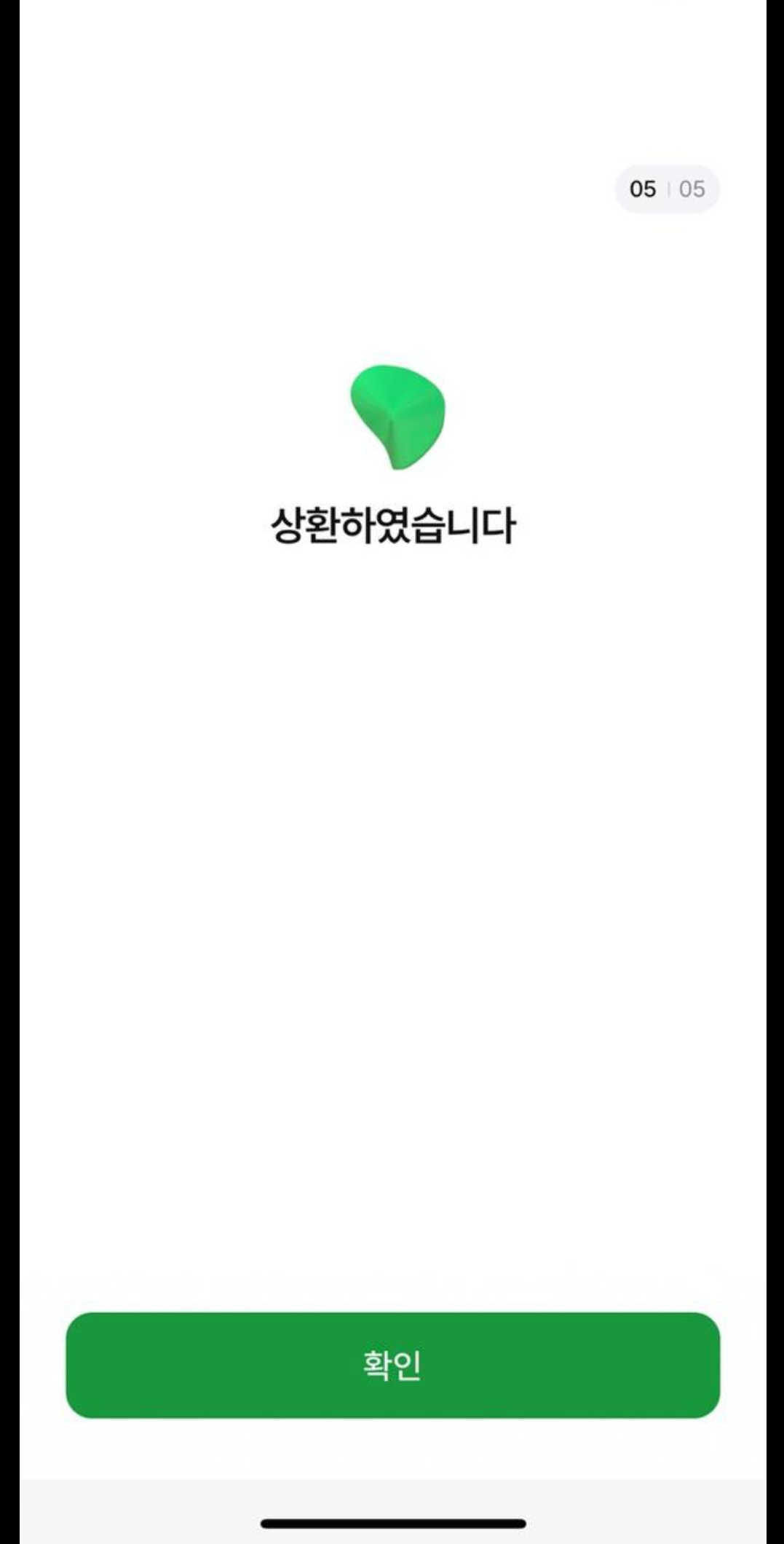Tap the green 확인 button
This screenshot has height=1544, width=784.
click(x=392, y=1365)
